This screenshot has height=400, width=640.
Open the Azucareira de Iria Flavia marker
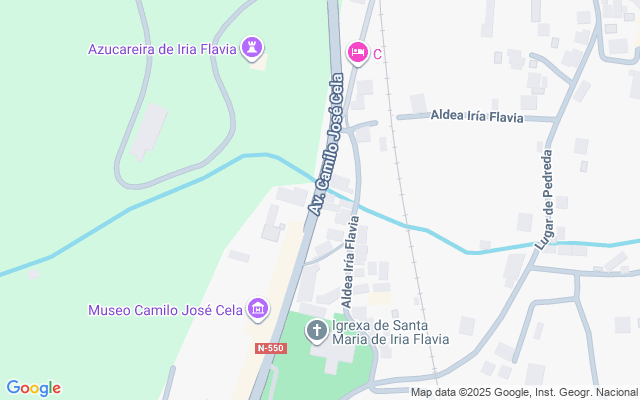tap(254, 48)
